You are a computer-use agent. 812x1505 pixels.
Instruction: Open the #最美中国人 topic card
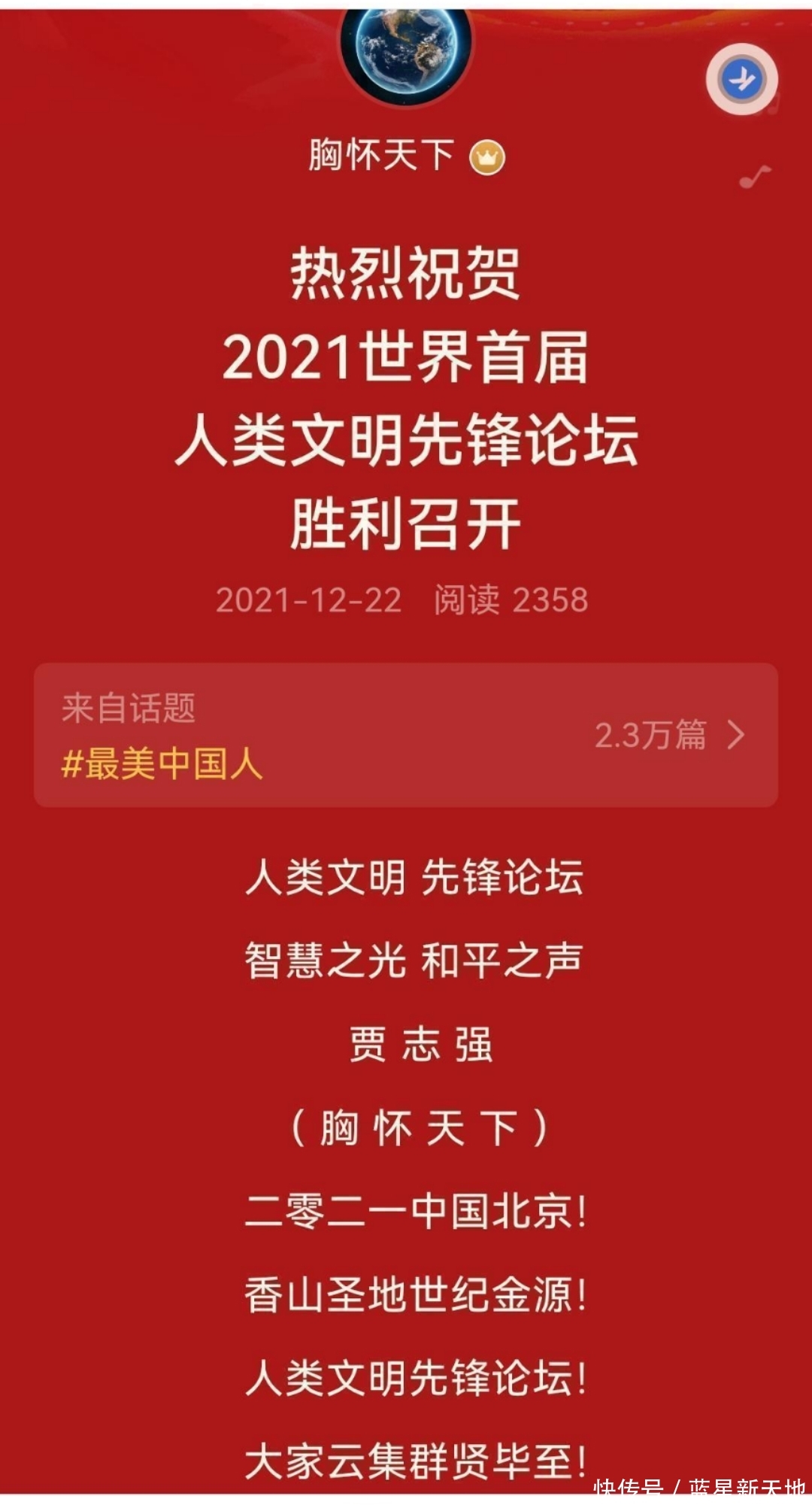[405, 735]
